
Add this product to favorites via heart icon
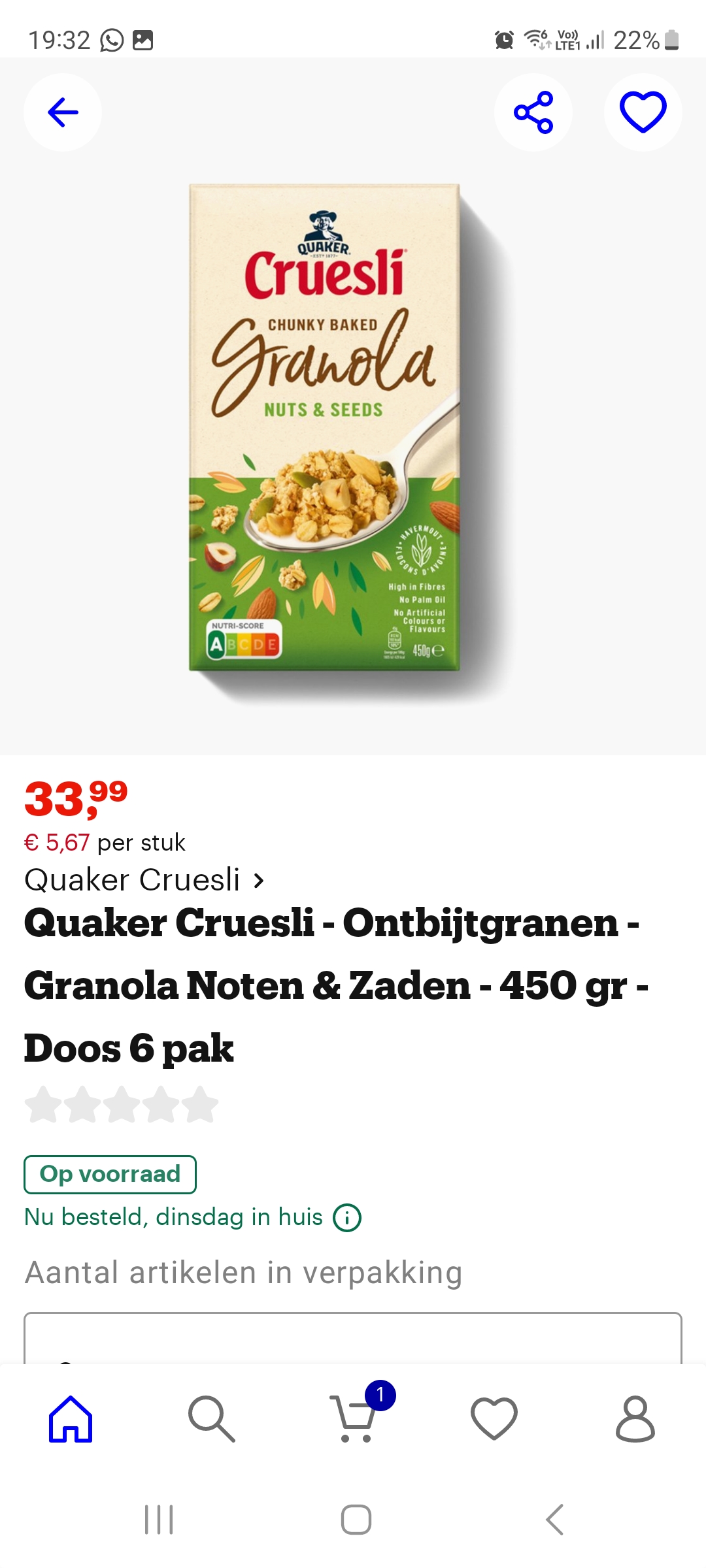click(643, 112)
